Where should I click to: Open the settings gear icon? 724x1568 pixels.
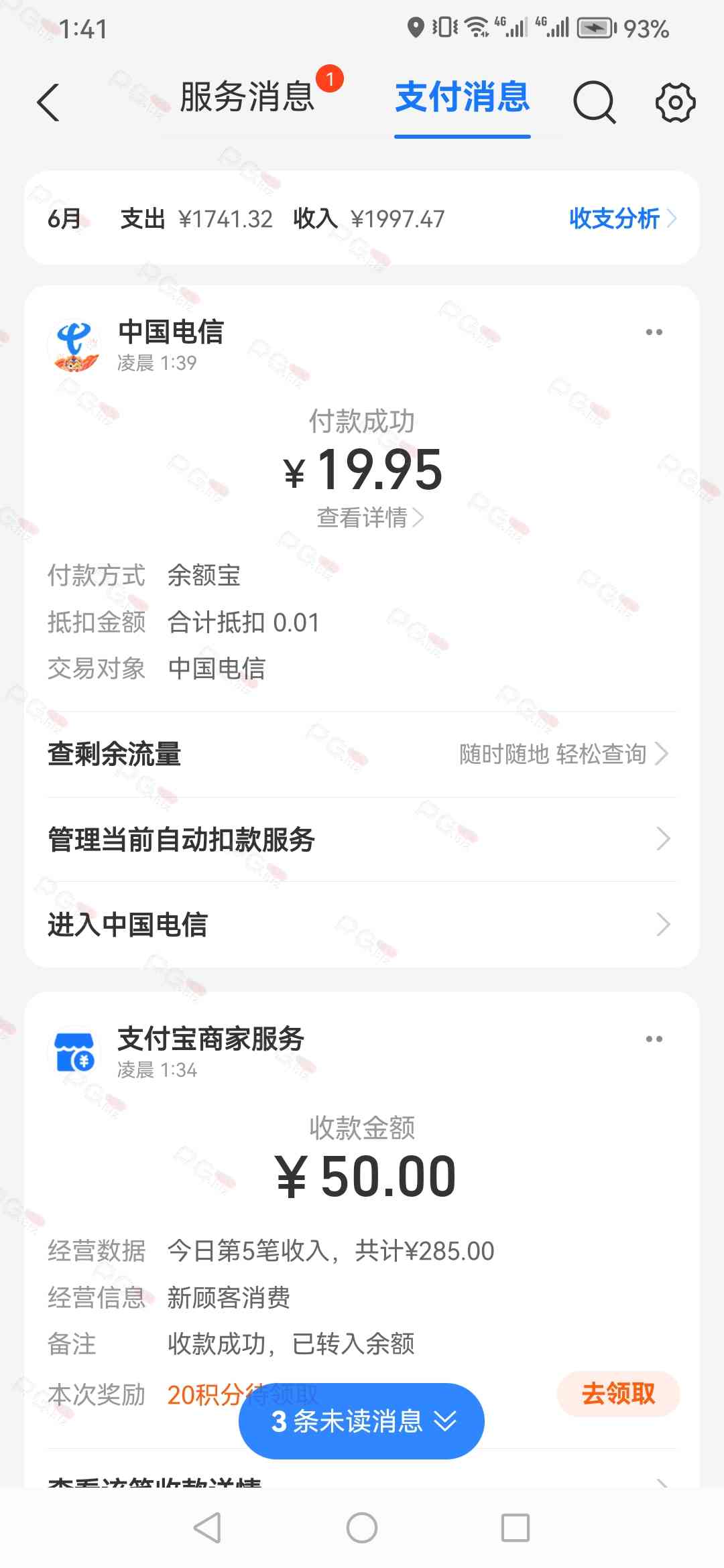pyautogui.click(x=675, y=103)
